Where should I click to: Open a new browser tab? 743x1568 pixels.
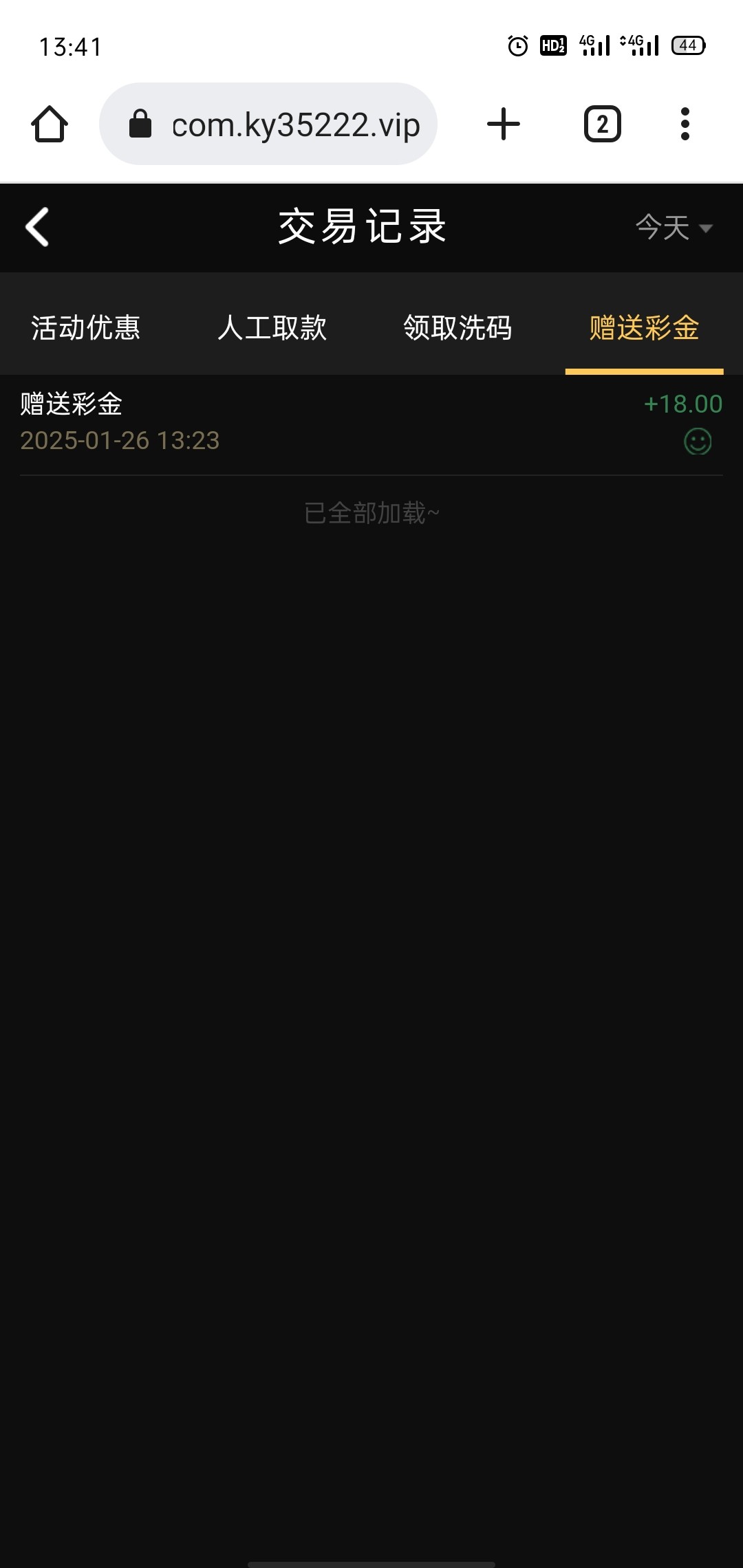point(504,124)
